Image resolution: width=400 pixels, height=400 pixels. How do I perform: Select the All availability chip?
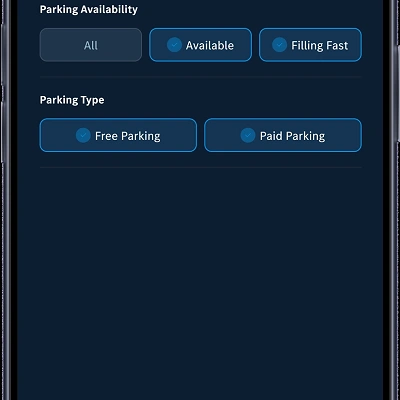tap(91, 45)
